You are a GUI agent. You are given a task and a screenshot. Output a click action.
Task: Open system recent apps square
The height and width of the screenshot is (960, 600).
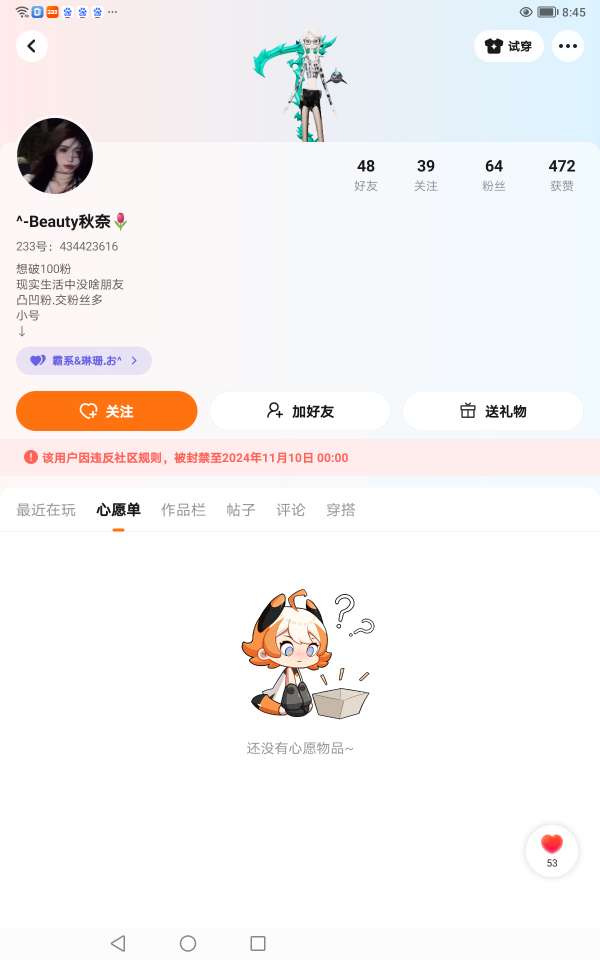pos(258,943)
